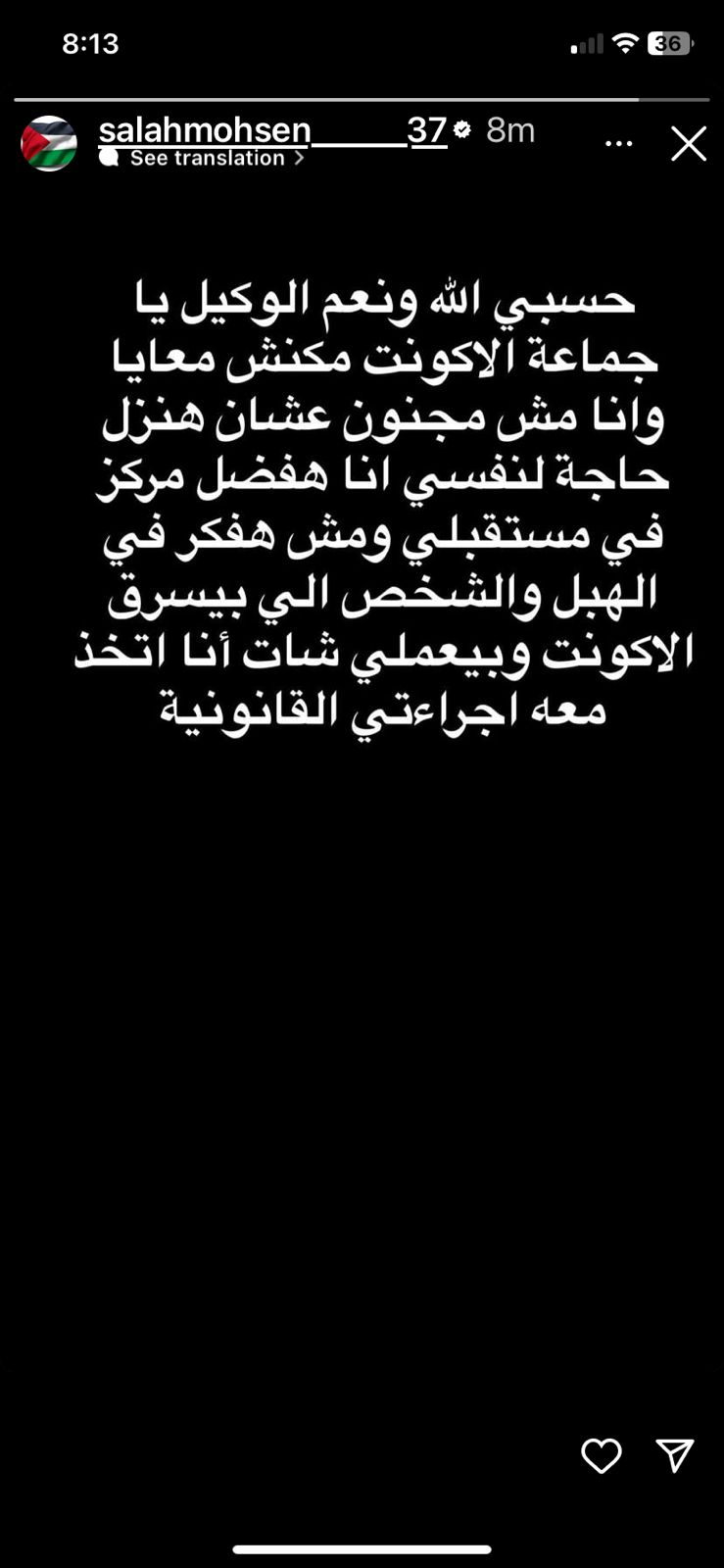Tap See translation under the username

click(206, 159)
